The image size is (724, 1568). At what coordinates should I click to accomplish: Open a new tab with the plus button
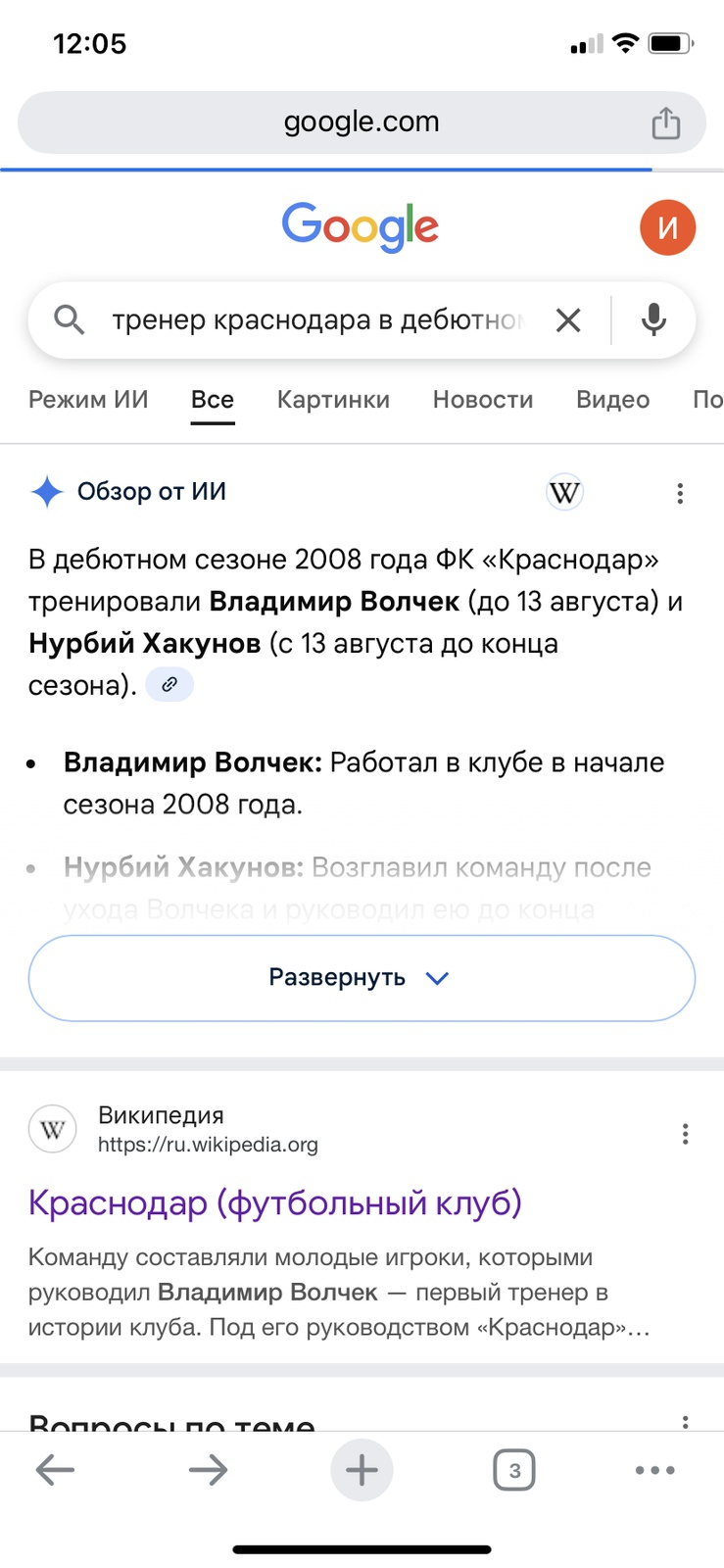pyautogui.click(x=362, y=1470)
